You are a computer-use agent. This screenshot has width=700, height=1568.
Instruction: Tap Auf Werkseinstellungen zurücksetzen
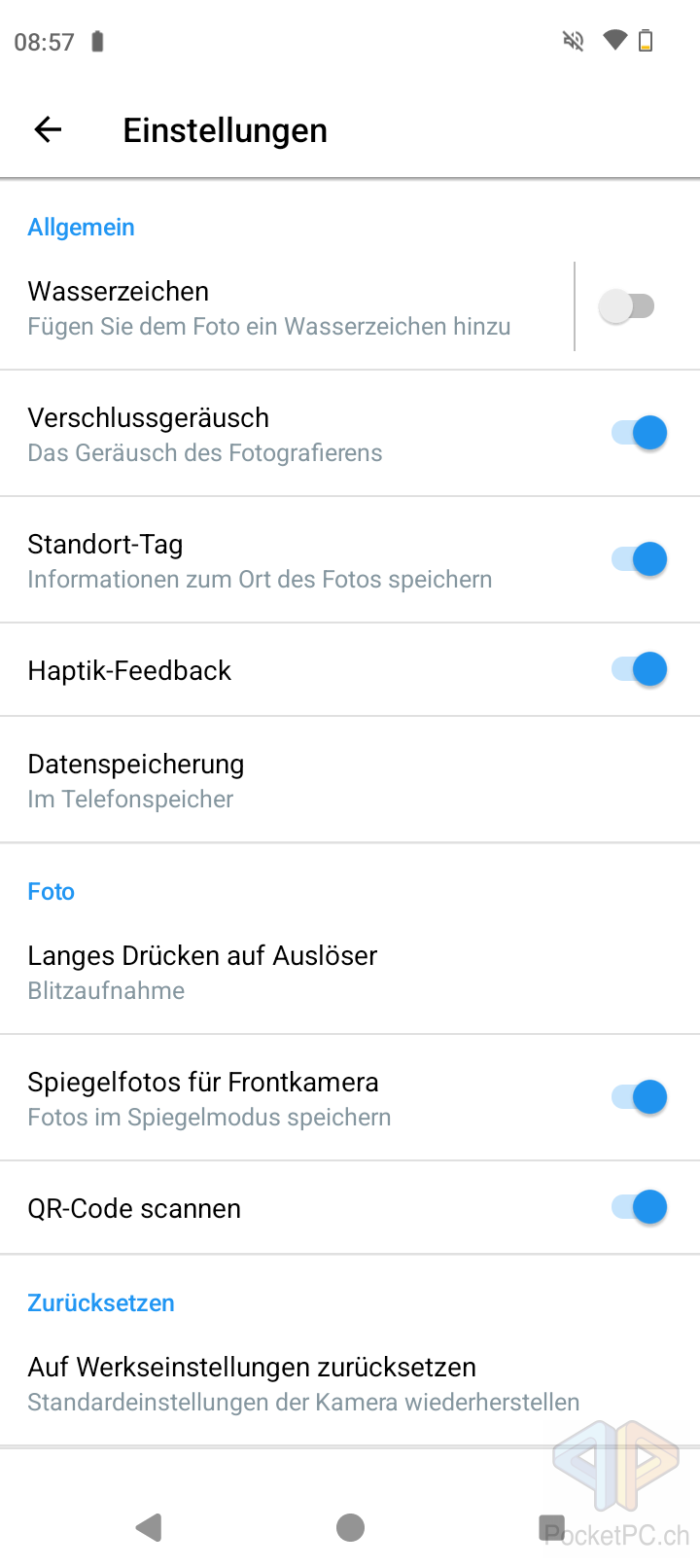click(x=350, y=1383)
